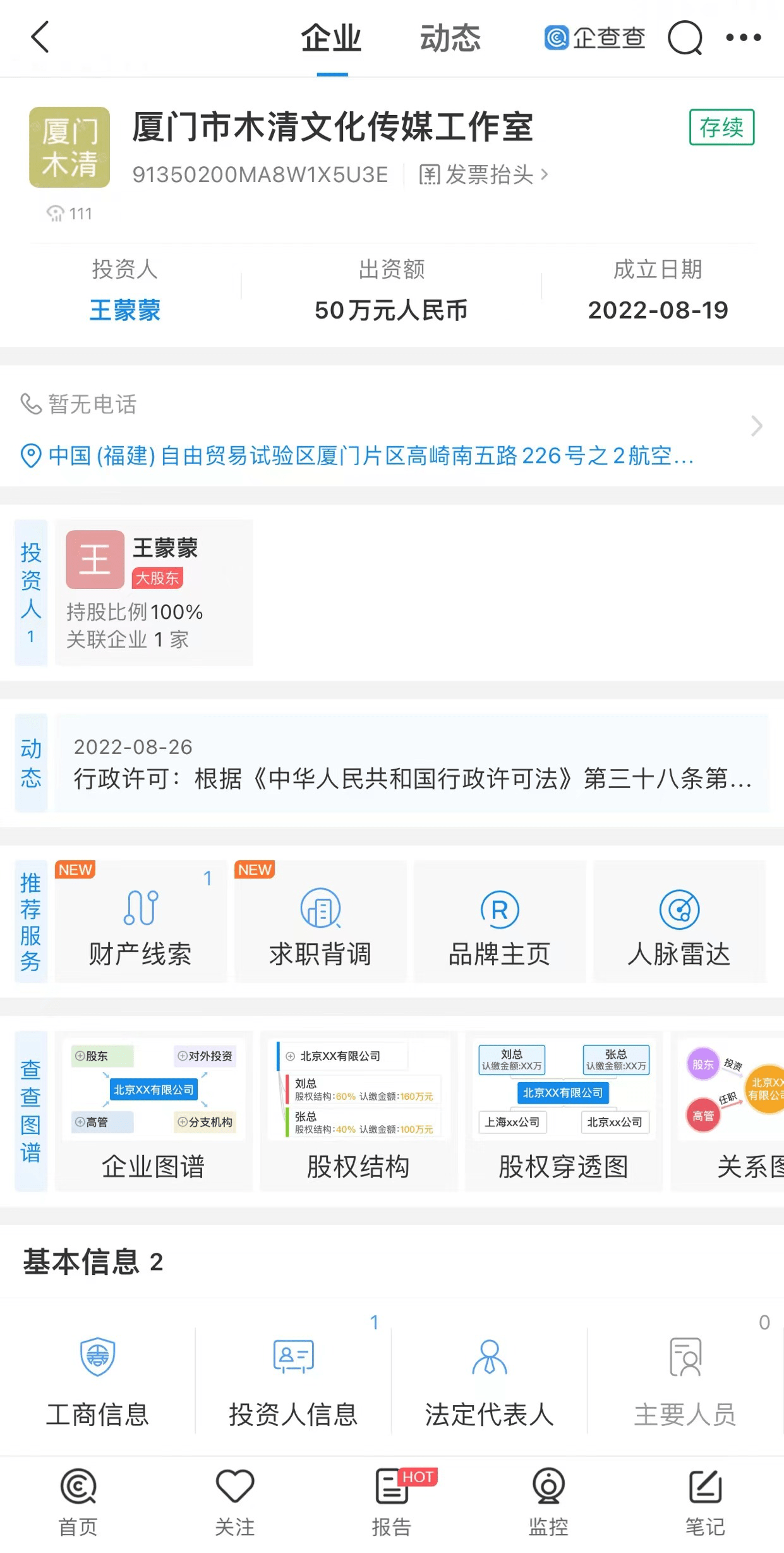This screenshot has height=1553, width=784.
Task: Go back using the top-left arrow
Action: click(40, 38)
